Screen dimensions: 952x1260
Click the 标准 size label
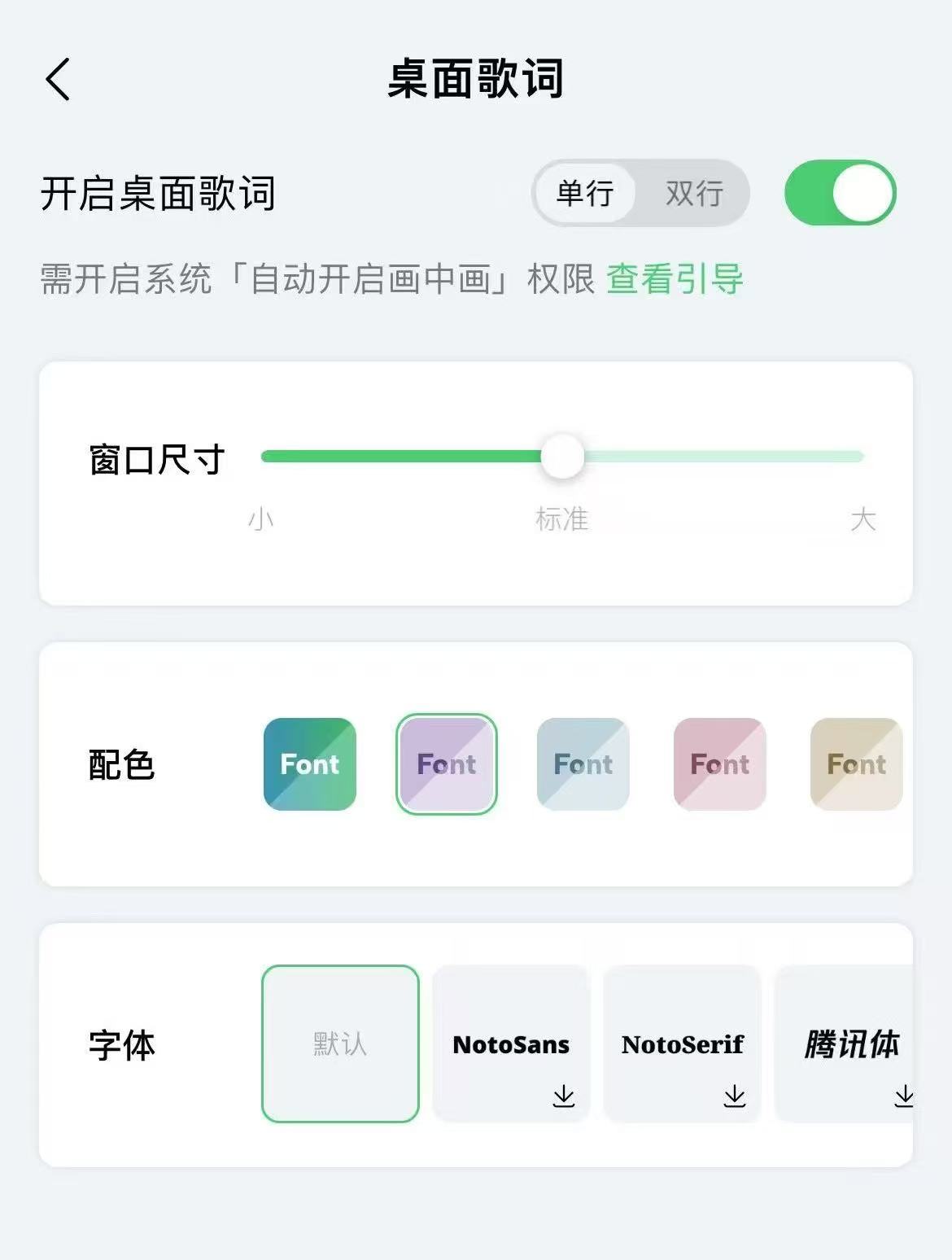click(x=561, y=520)
